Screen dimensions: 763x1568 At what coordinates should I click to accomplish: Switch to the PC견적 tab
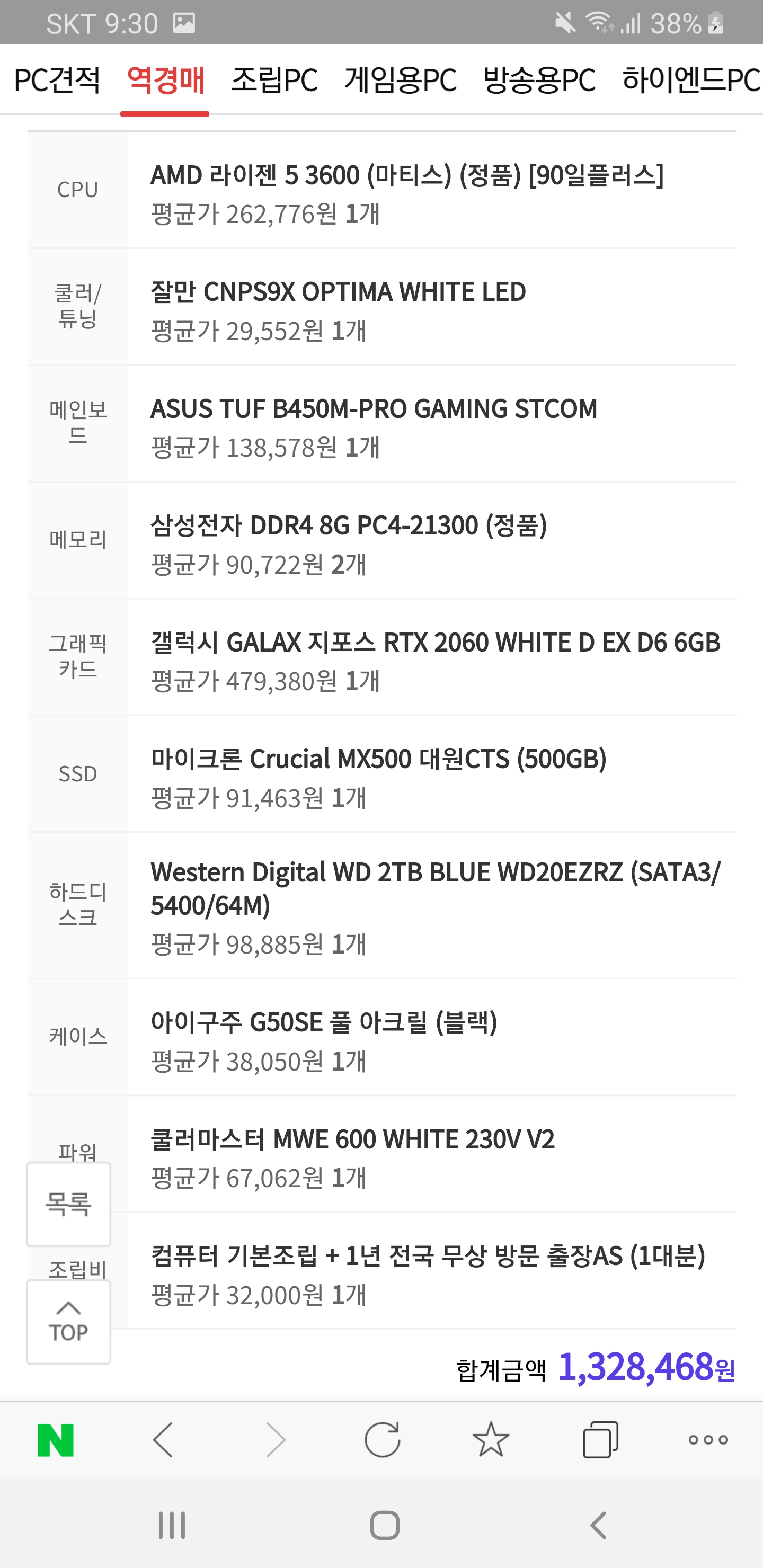click(57, 80)
